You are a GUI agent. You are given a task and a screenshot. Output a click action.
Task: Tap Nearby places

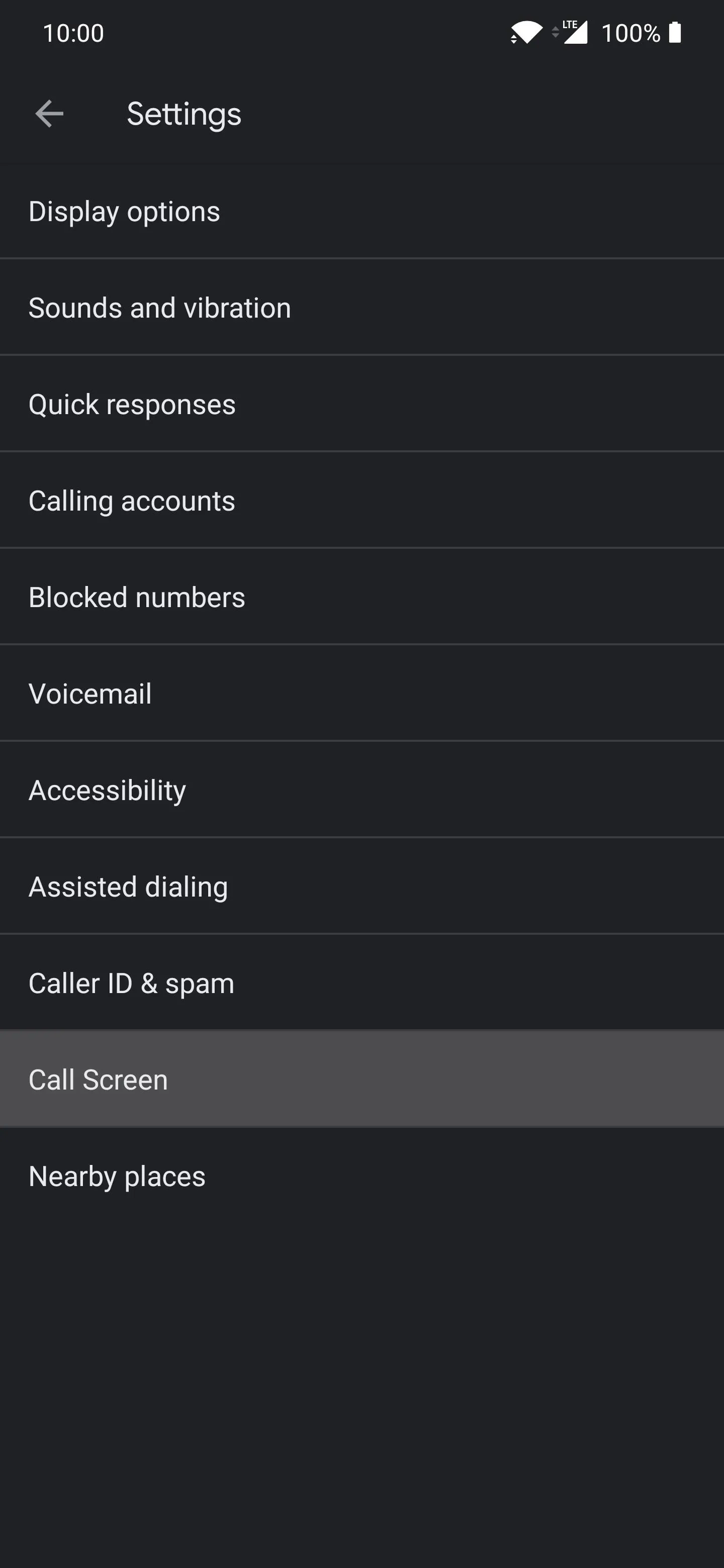tap(361, 1176)
